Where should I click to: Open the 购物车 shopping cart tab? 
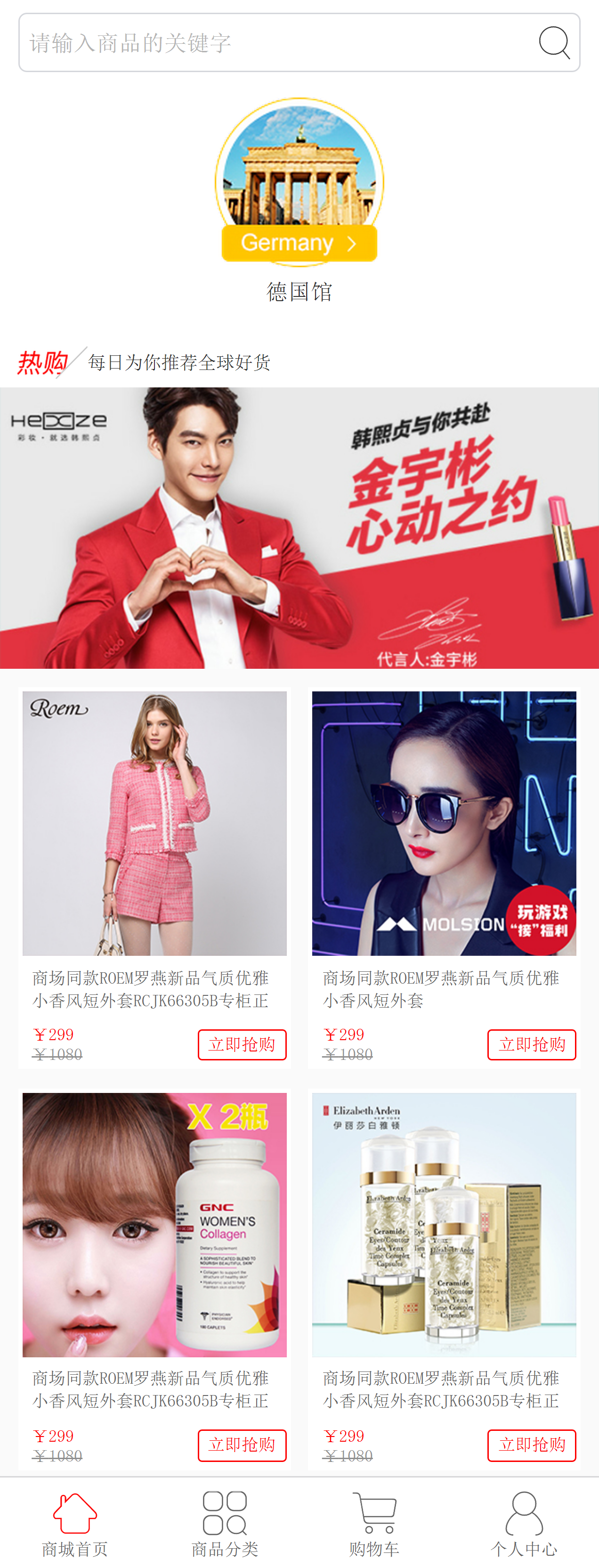pos(374,1523)
